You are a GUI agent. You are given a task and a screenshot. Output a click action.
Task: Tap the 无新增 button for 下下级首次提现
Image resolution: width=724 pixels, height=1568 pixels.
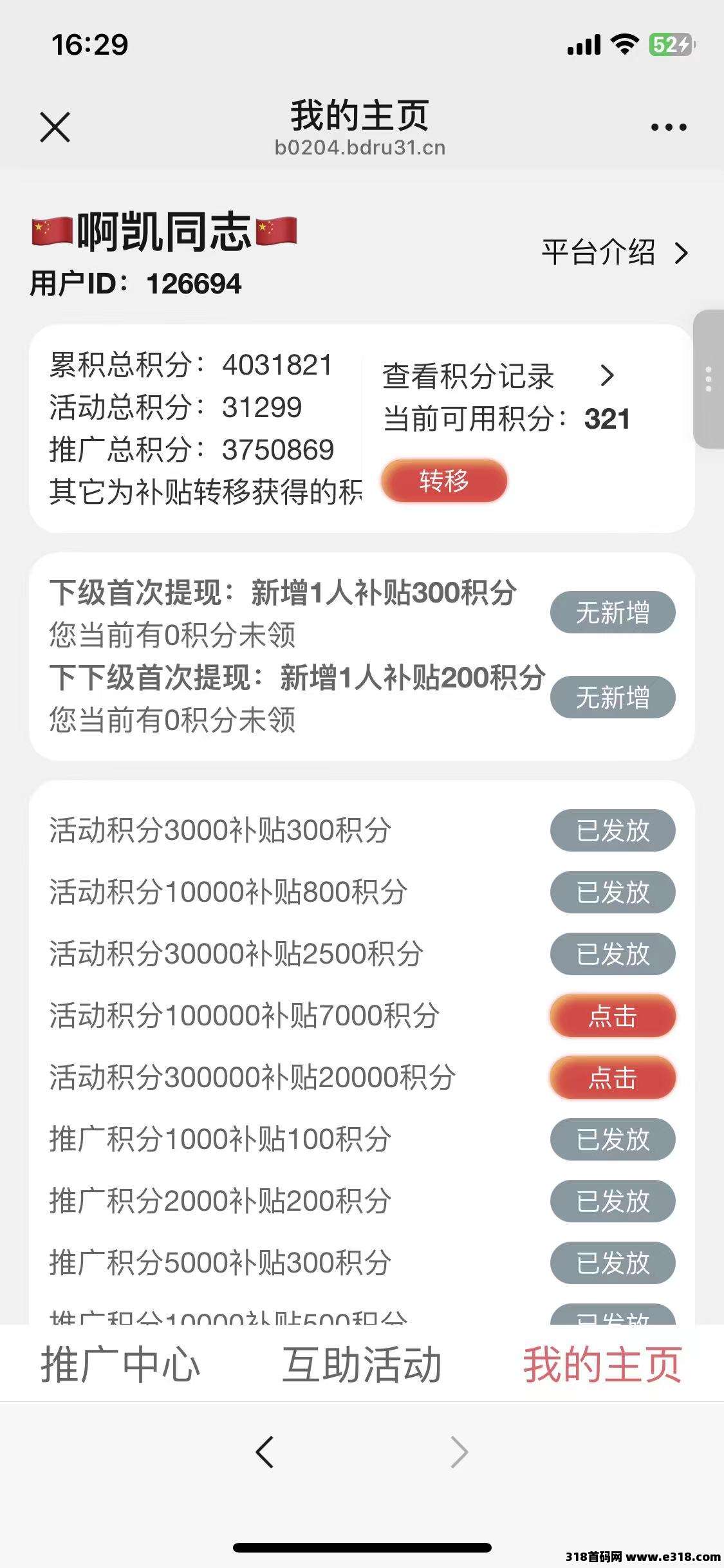tap(612, 697)
